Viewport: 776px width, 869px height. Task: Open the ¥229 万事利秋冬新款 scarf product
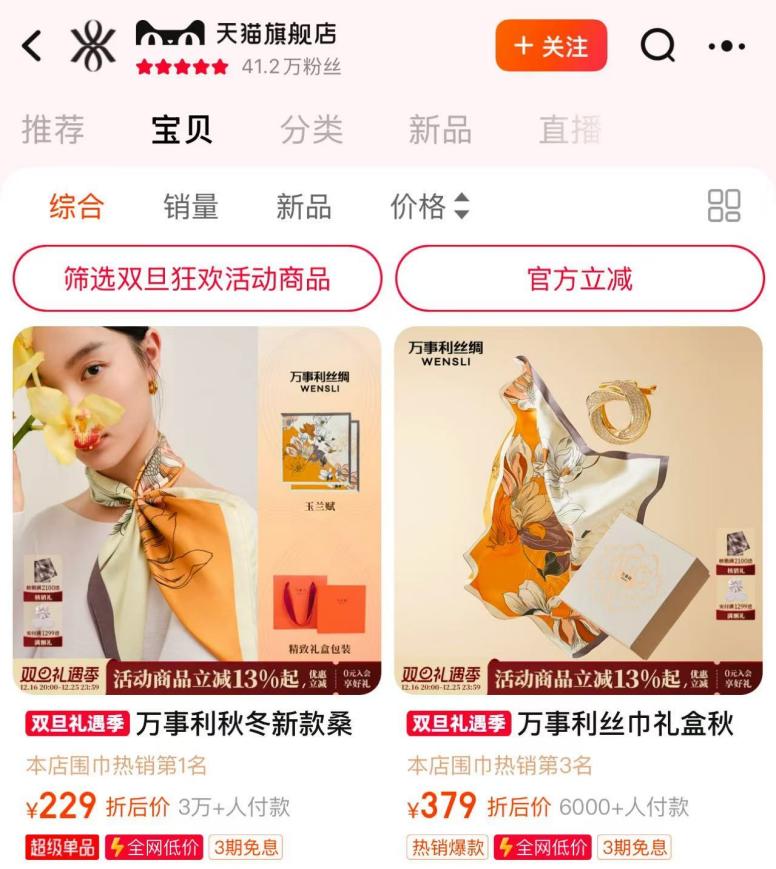(x=197, y=510)
